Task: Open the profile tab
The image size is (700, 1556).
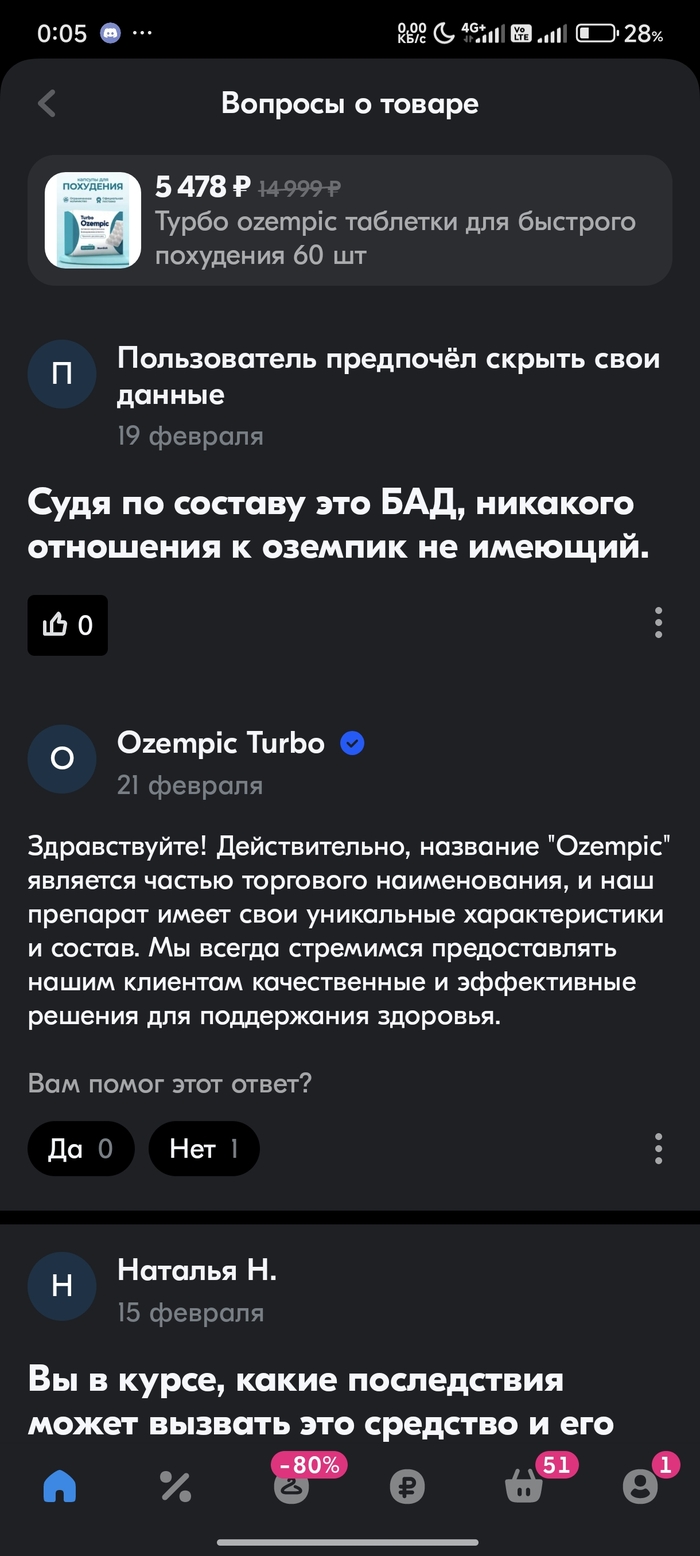Action: [639, 1487]
